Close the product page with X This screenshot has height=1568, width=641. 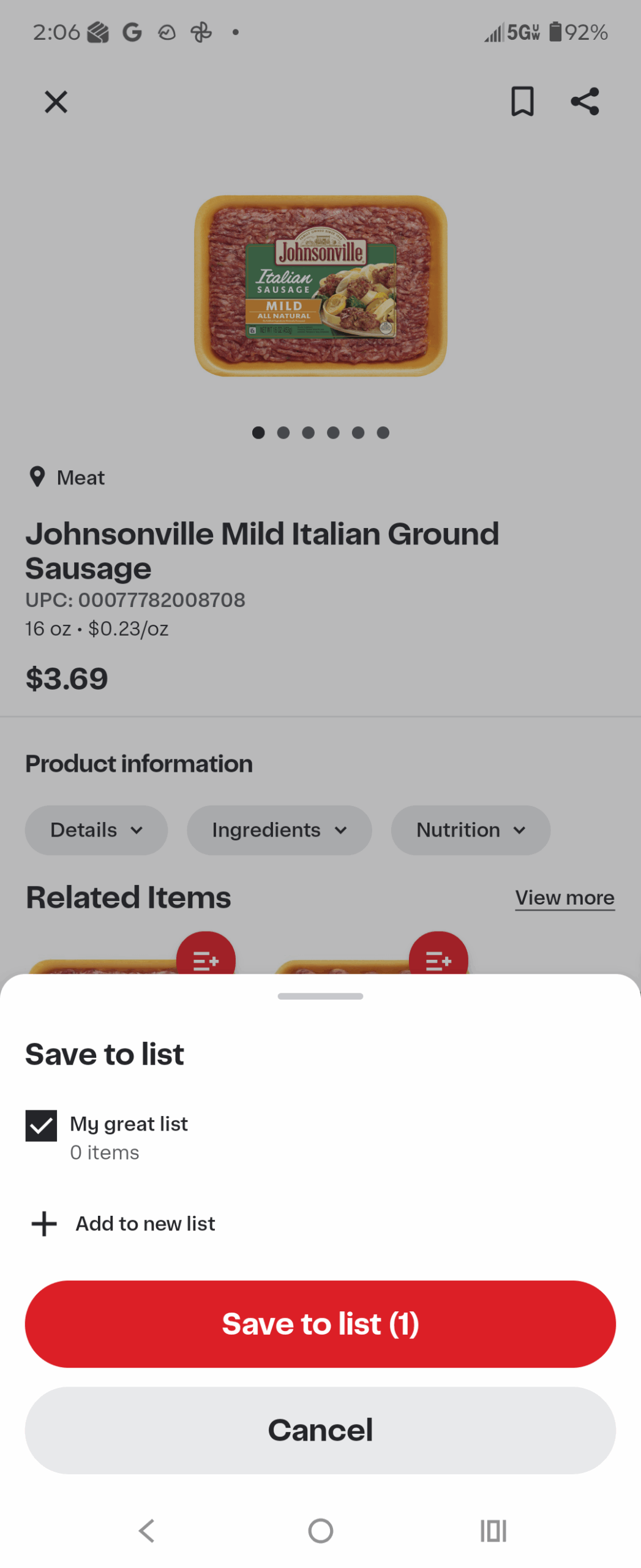click(56, 102)
